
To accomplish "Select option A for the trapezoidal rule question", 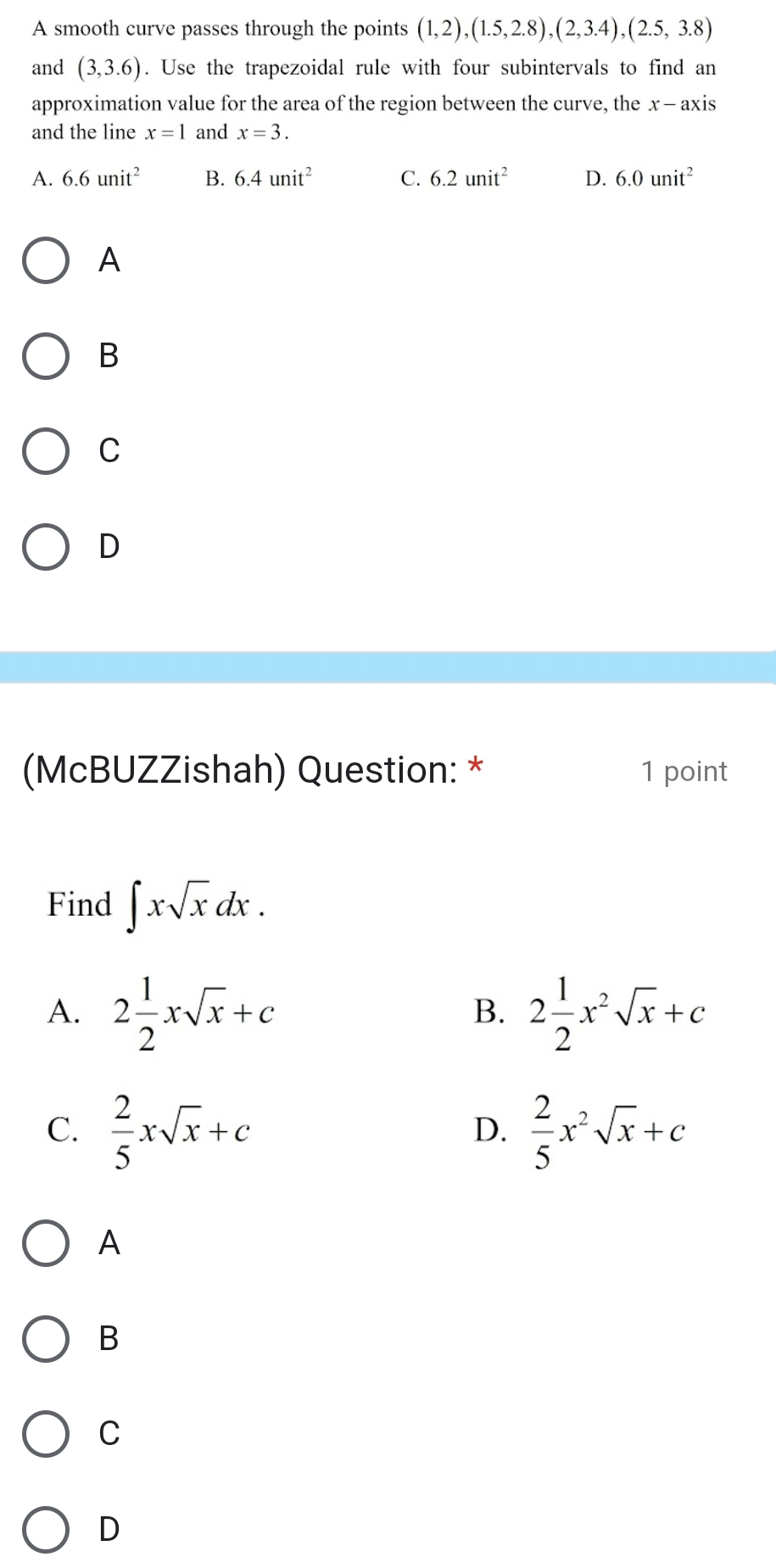I will [47, 260].
